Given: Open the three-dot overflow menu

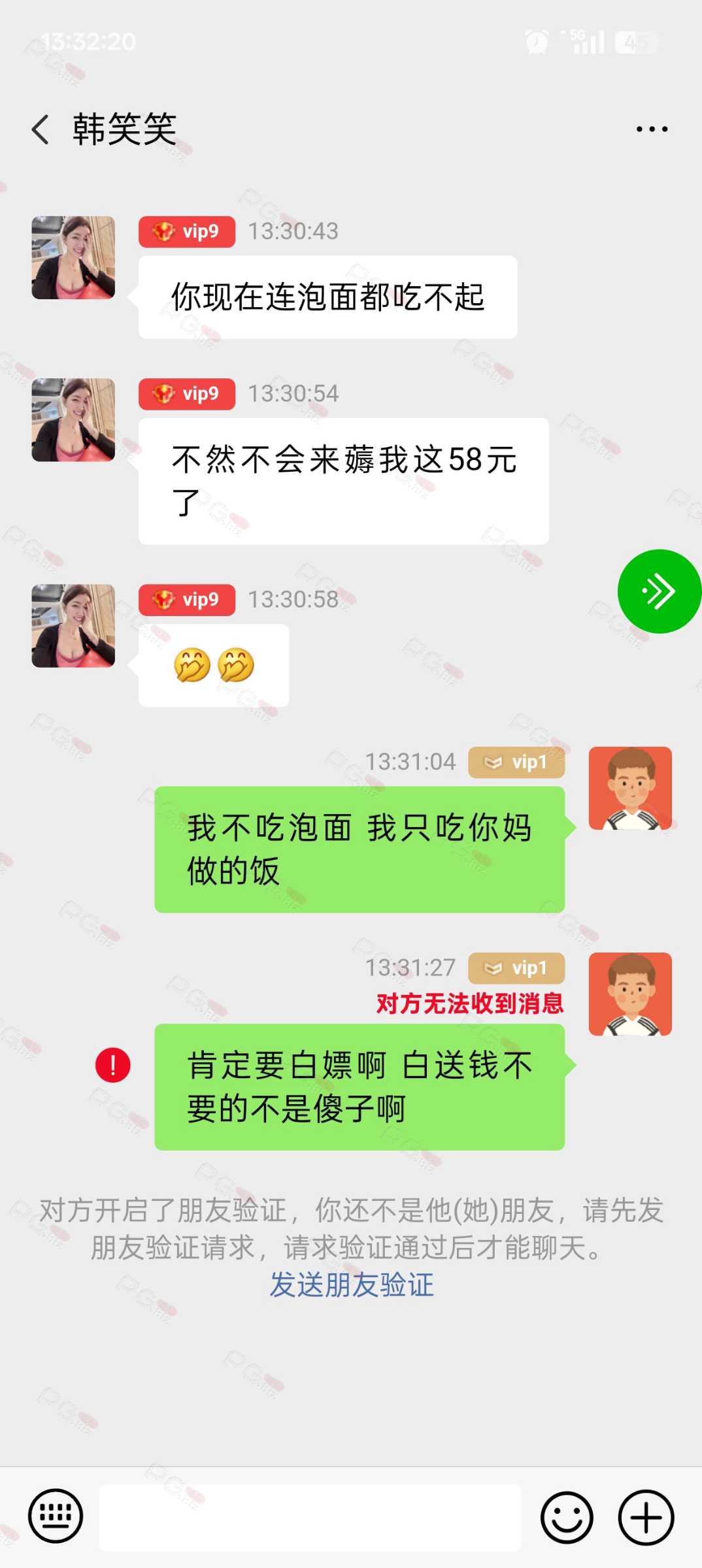Looking at the screenshot, I should click(652, 129).
